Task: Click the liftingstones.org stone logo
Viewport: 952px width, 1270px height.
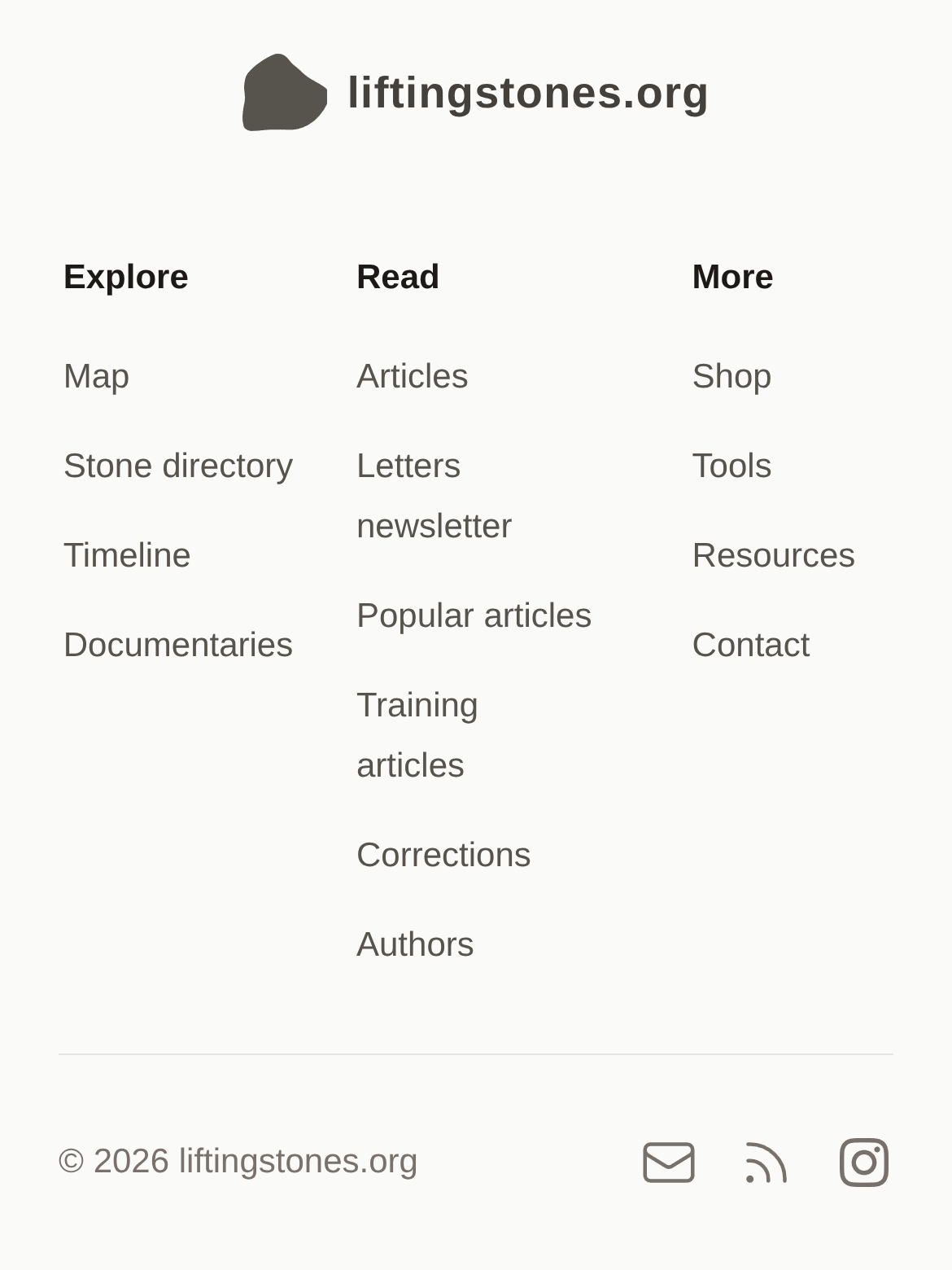Action: coord(283,92)
